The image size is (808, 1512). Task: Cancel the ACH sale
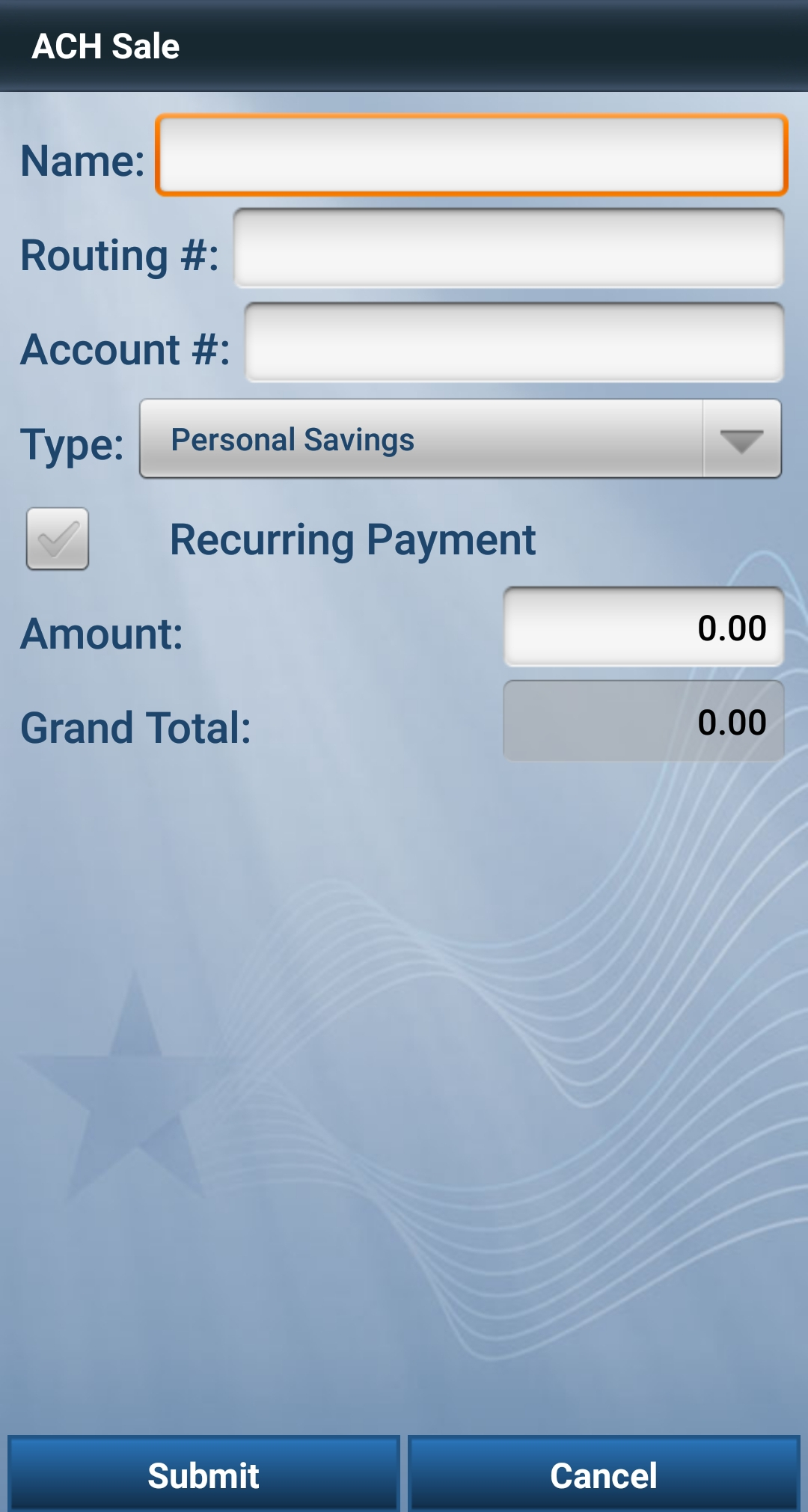point(604,1475)
